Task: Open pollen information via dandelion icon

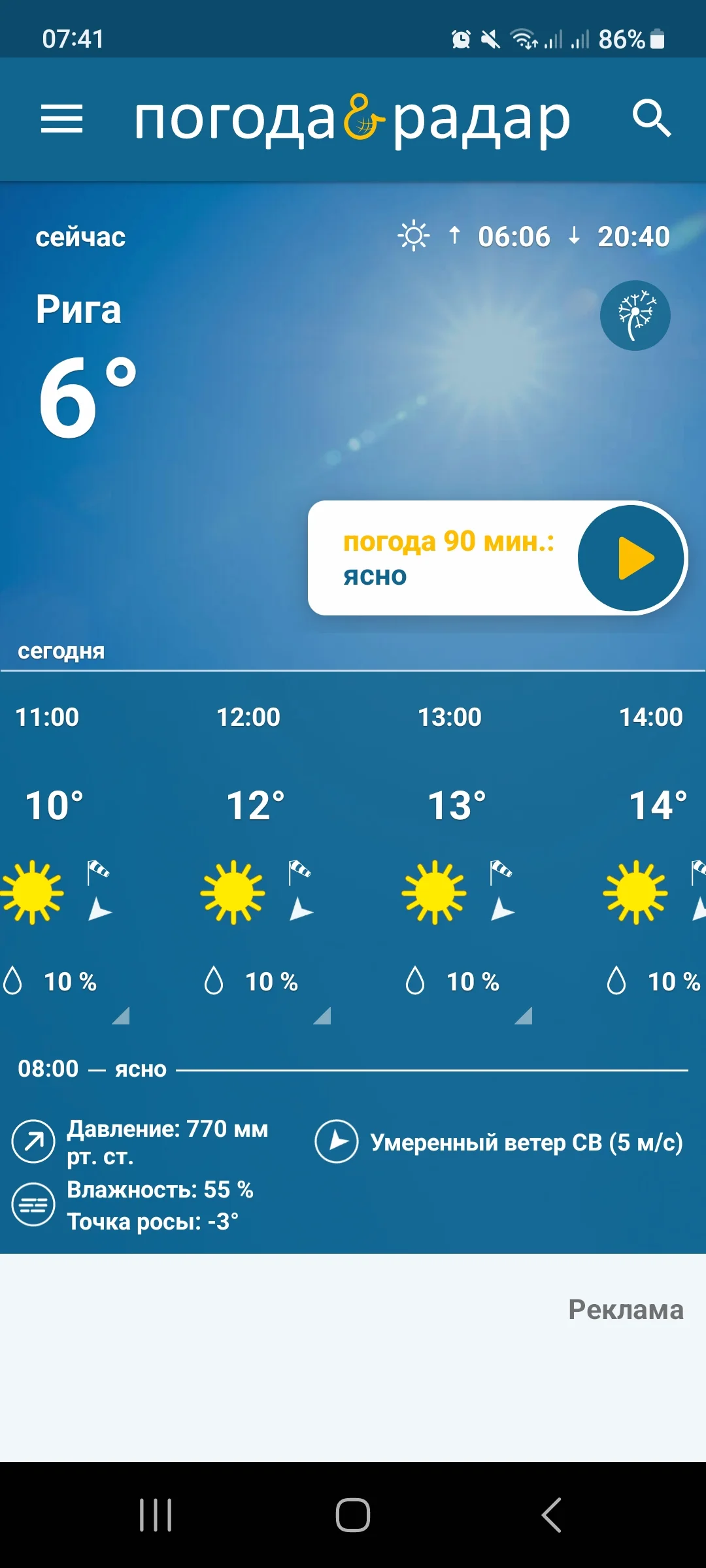Action: point(634,315)
